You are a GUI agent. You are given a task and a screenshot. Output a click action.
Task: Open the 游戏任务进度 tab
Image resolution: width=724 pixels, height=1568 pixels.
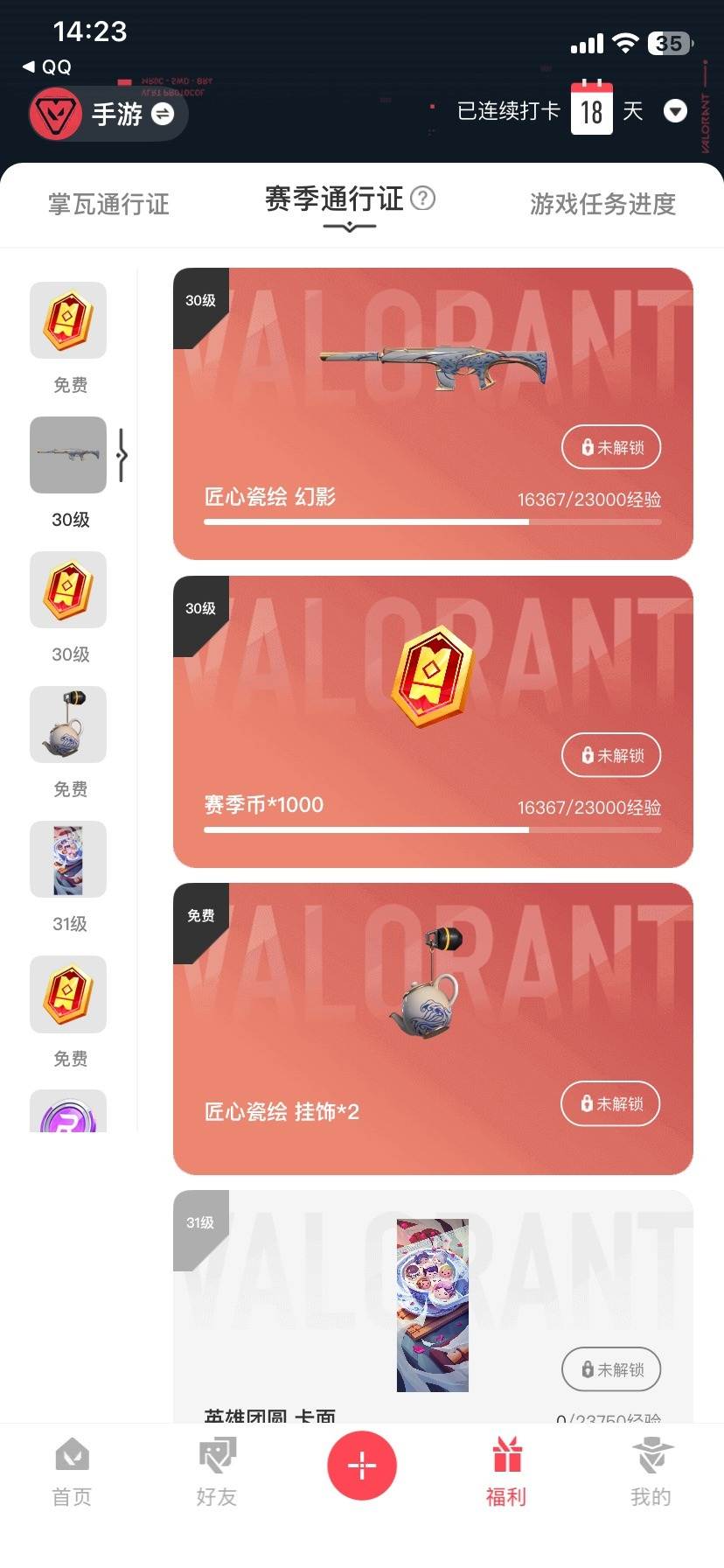[x=601, y=204]
